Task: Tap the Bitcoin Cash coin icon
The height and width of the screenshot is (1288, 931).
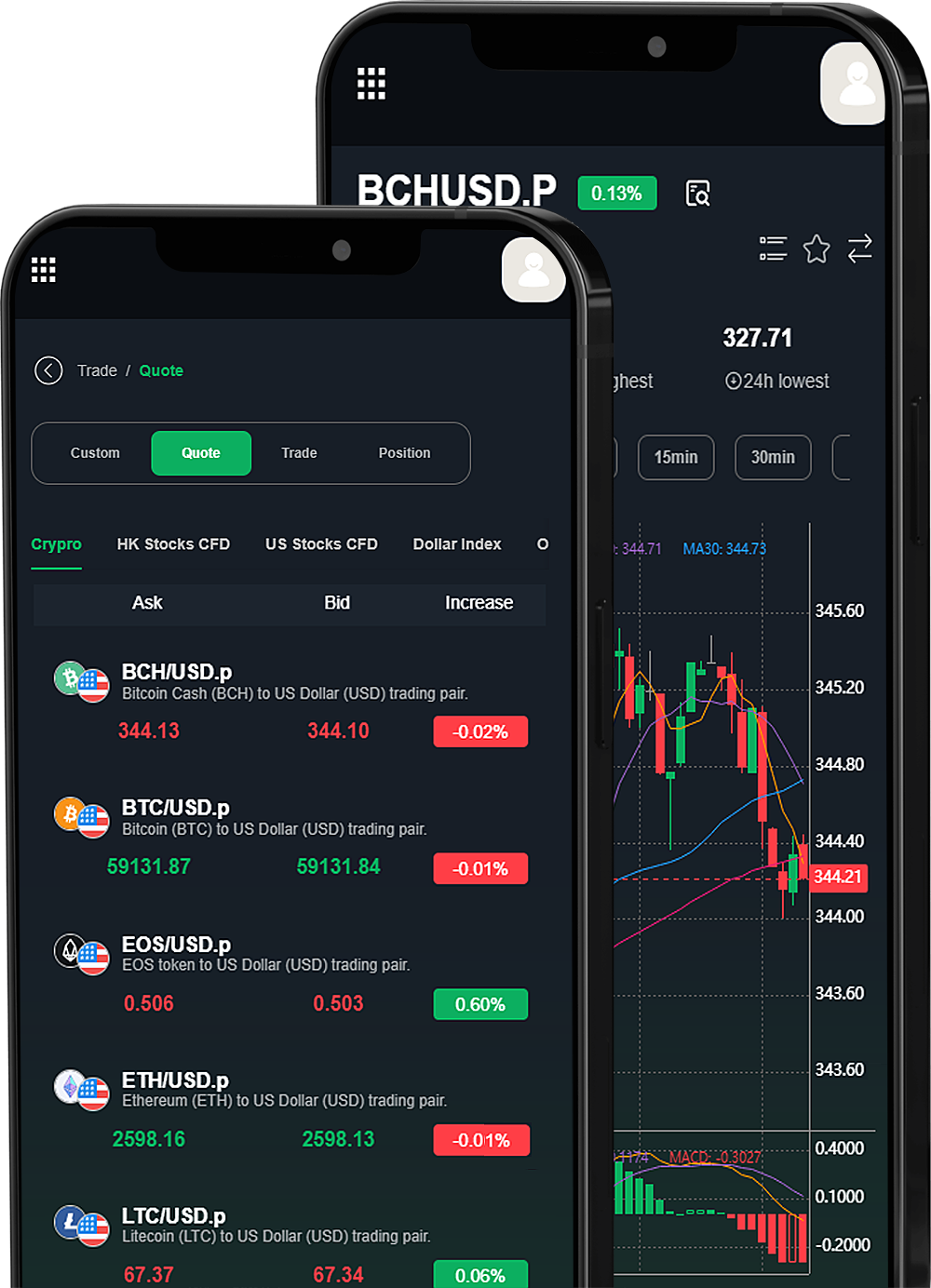Action: 70,675
